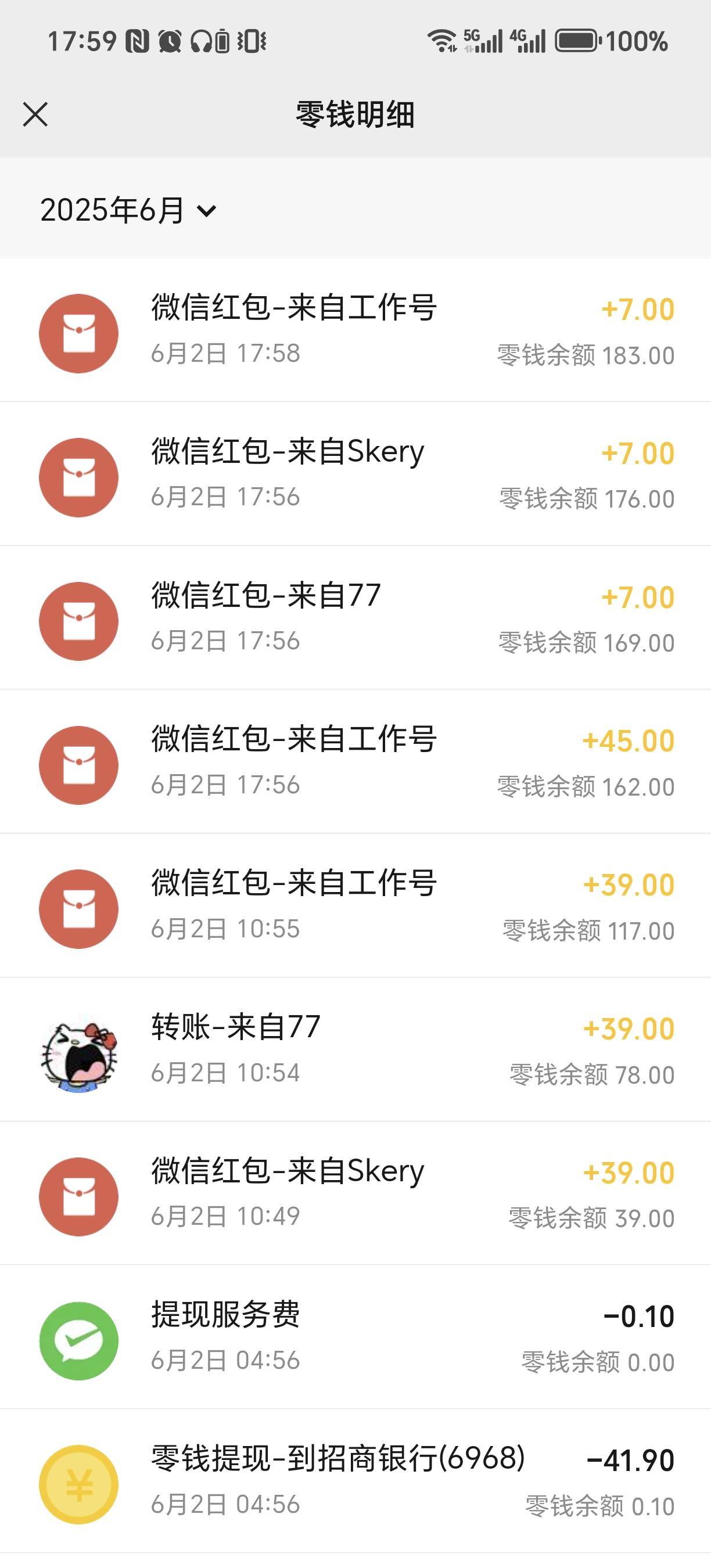Open 17:56 red packet from Skery
Screen dimensions: 711x1568
click(x=355, y=474)
